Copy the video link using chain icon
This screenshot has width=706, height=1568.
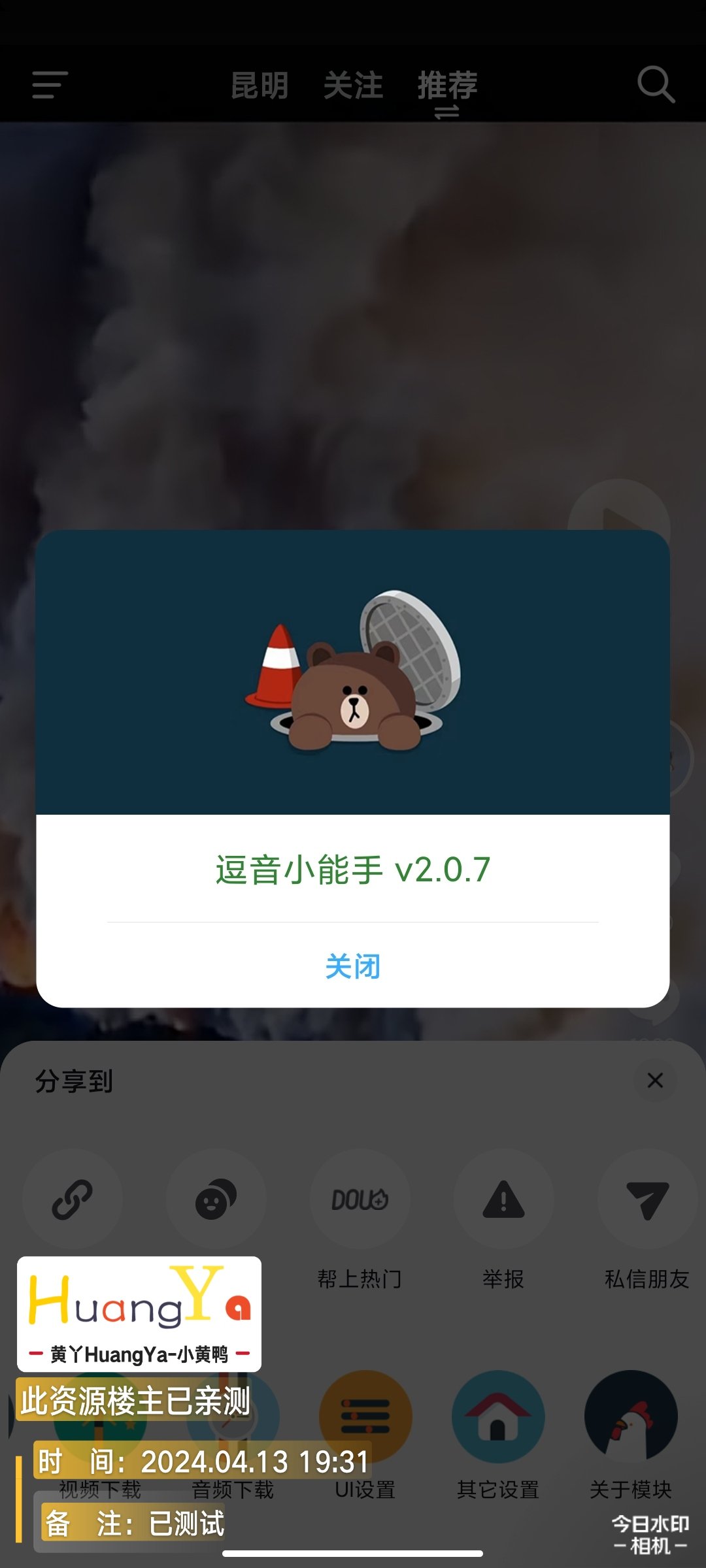(73, 1199)
